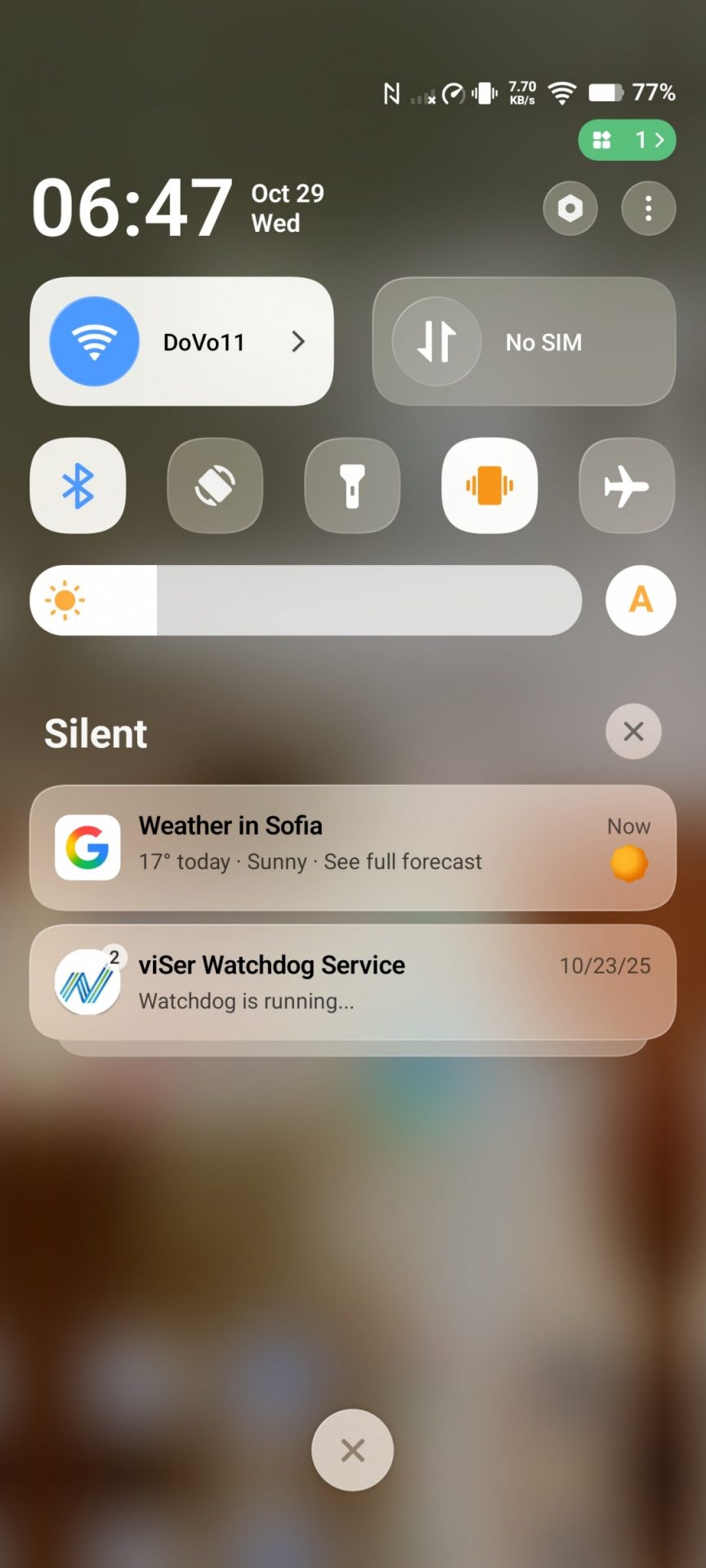
Task: Turn off Bluetooth
Action: [78, 486]
